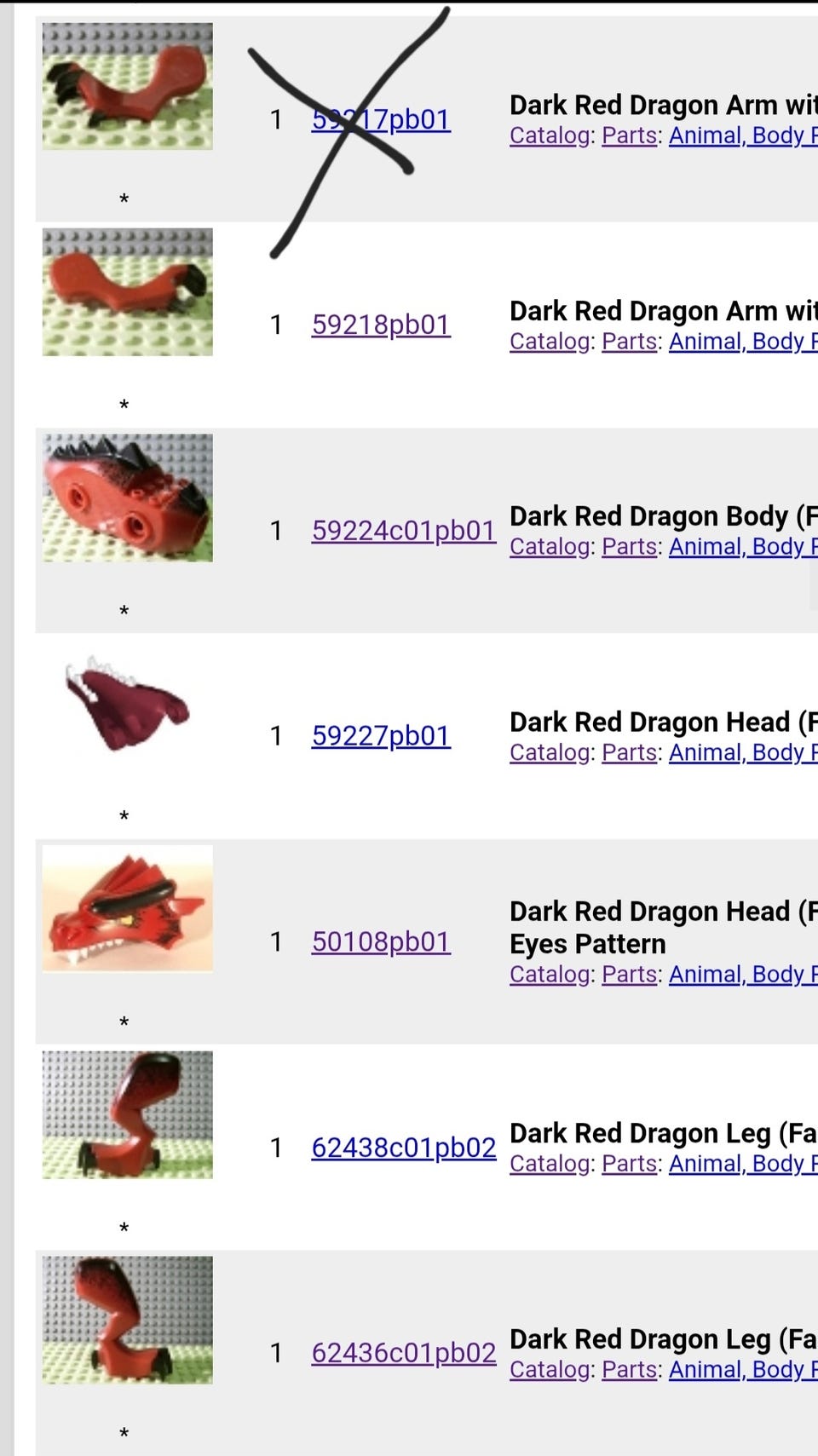Open Parts link under 59227pb01 row
818x1456 pixels.
(629, 753)
